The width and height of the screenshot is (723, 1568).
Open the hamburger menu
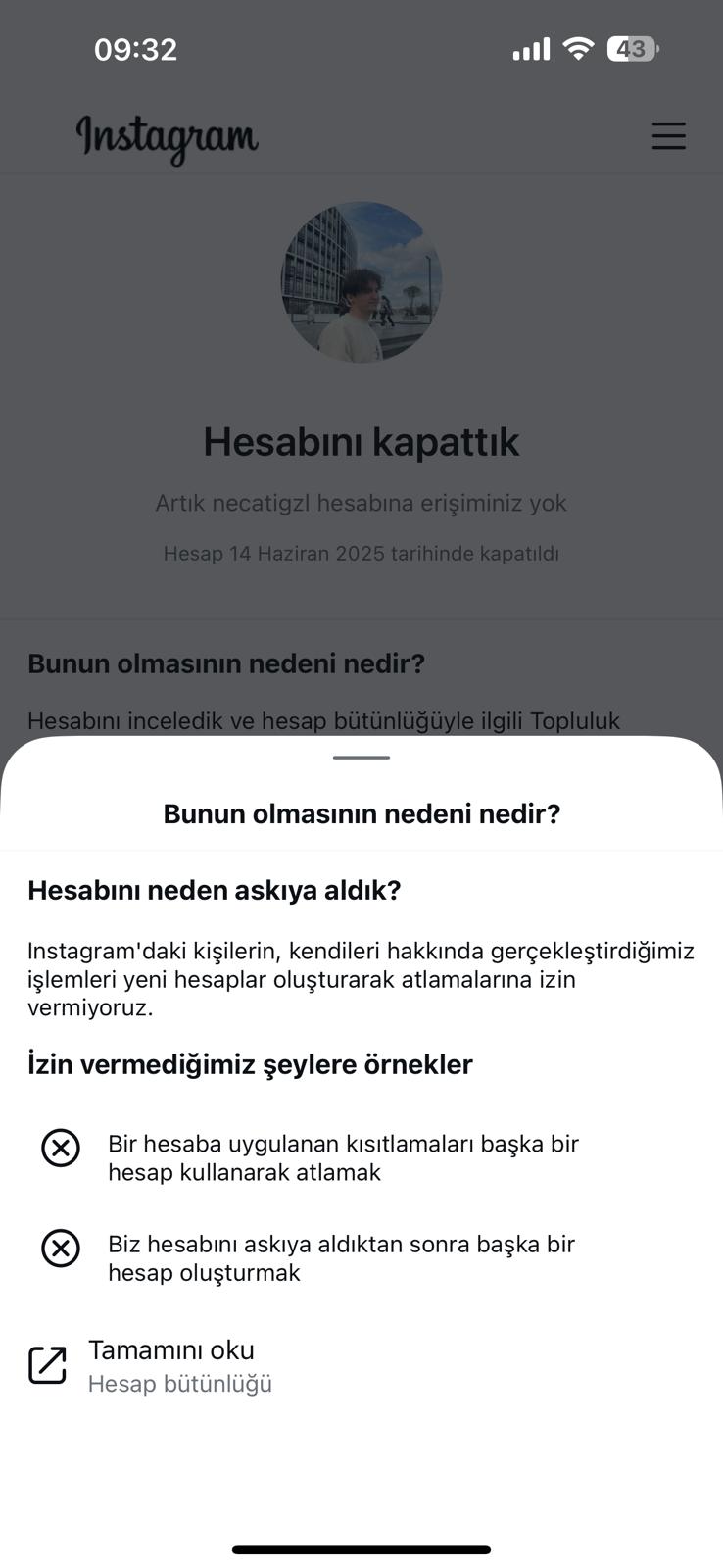click(668, 135)
